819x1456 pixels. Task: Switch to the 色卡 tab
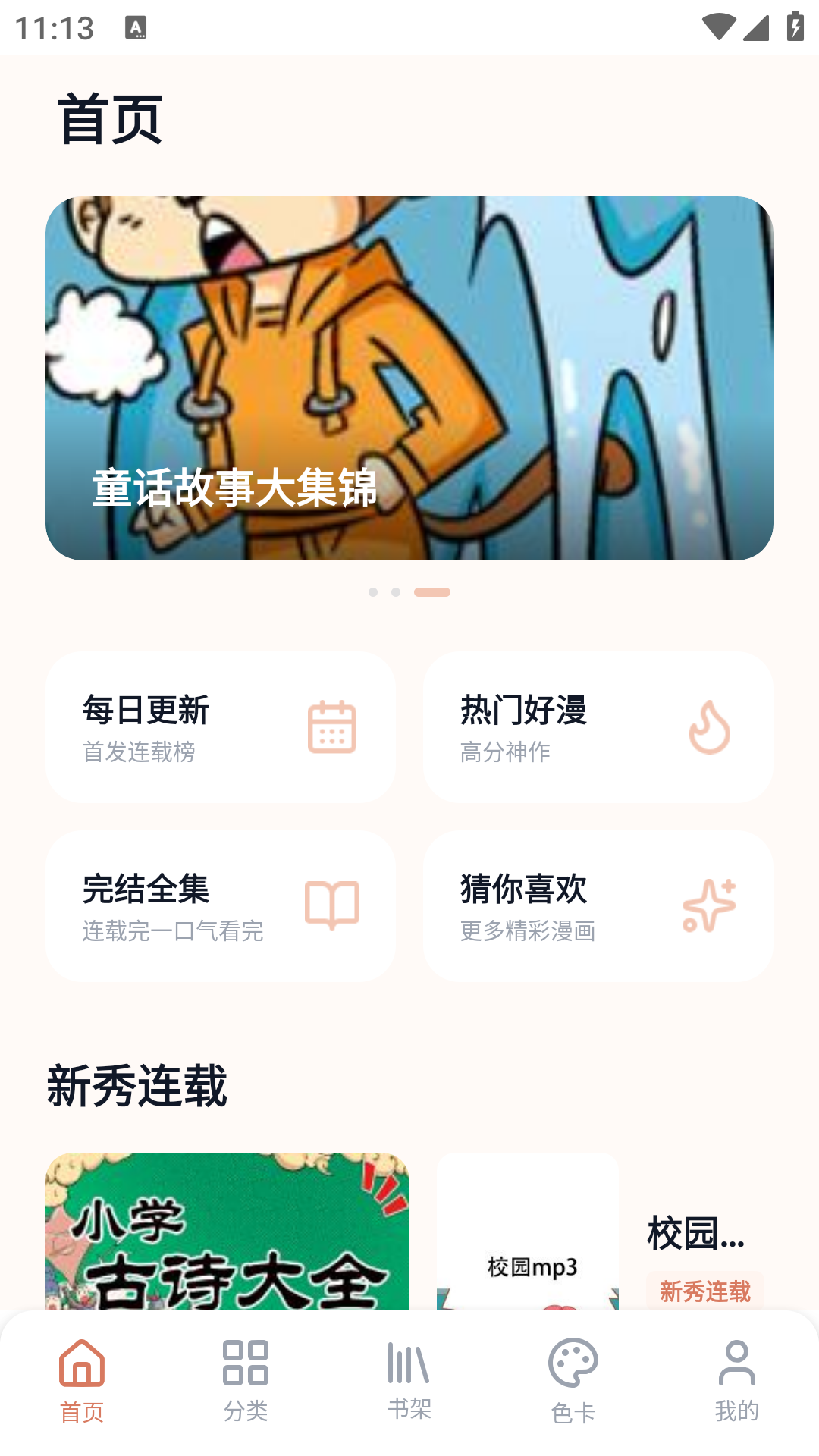click(x=573, y=1380)
